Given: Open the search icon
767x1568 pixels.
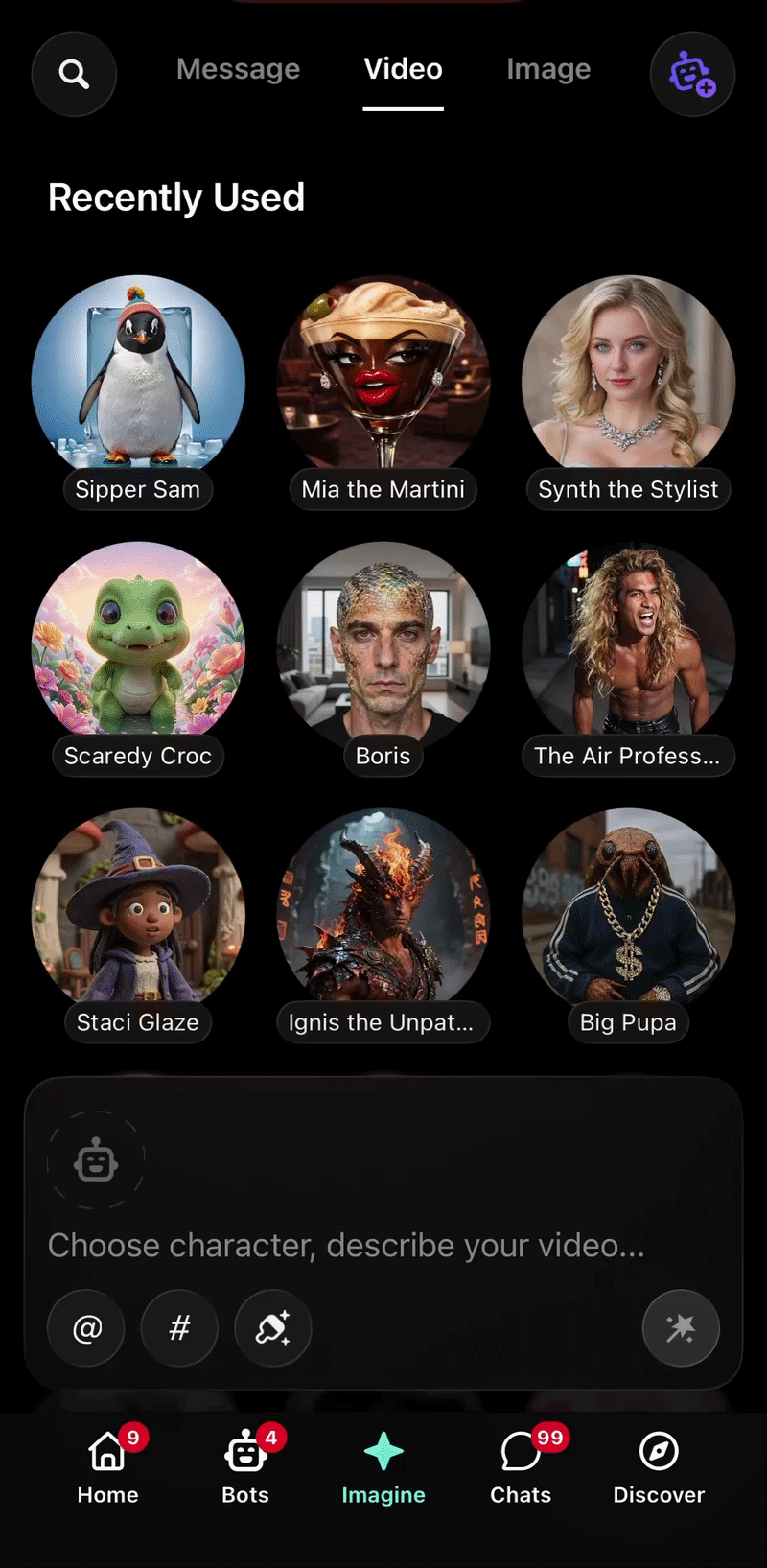Looking at the screenshot, I should click(74, 74).
